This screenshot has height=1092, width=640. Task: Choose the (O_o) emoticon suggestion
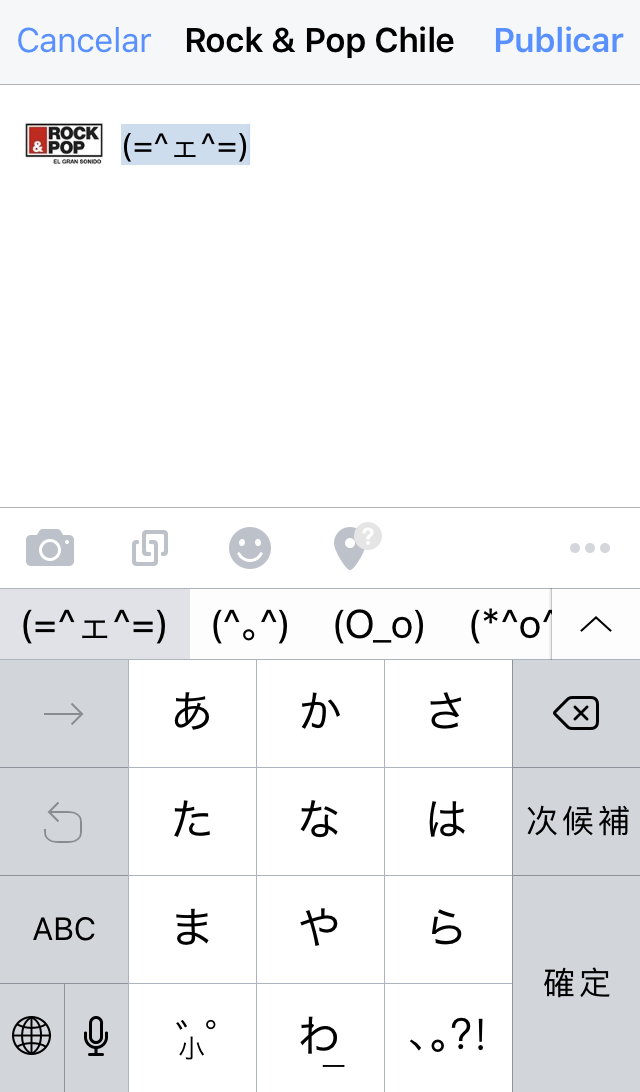coord(379,625)
